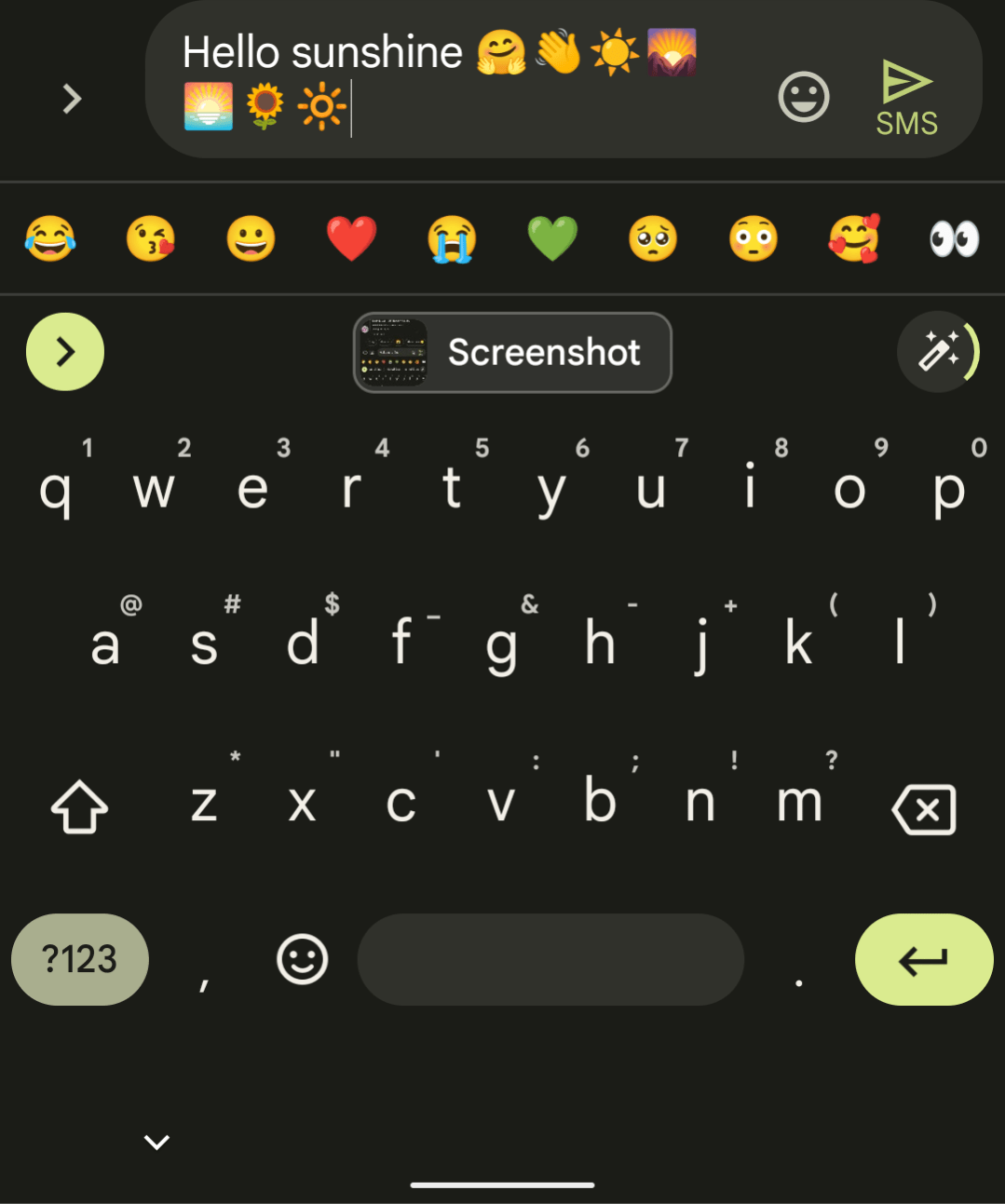
Task: Insert the laughing tears emoji suggestion
Action: point(50,238)
